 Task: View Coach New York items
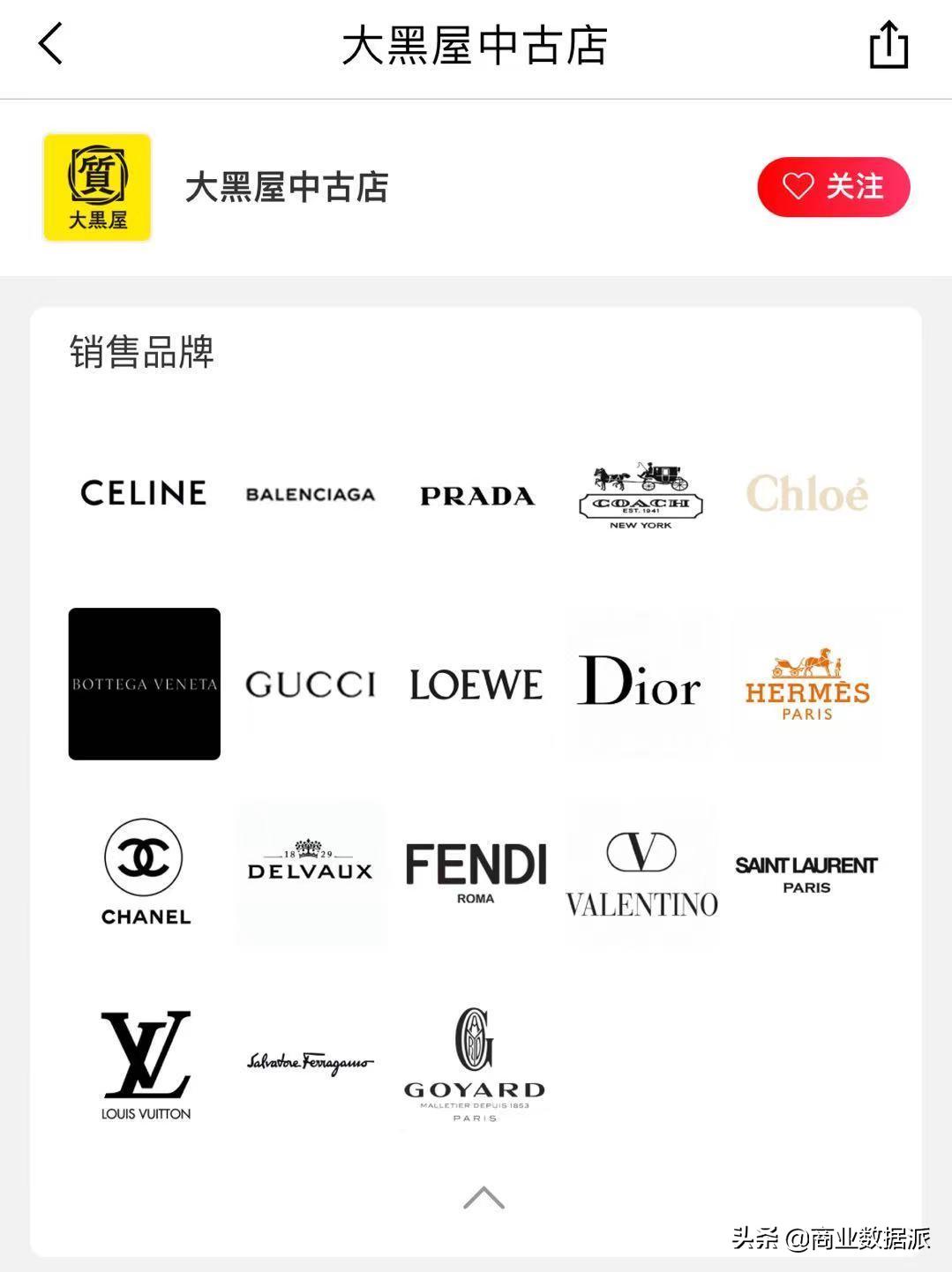(641, 496)
